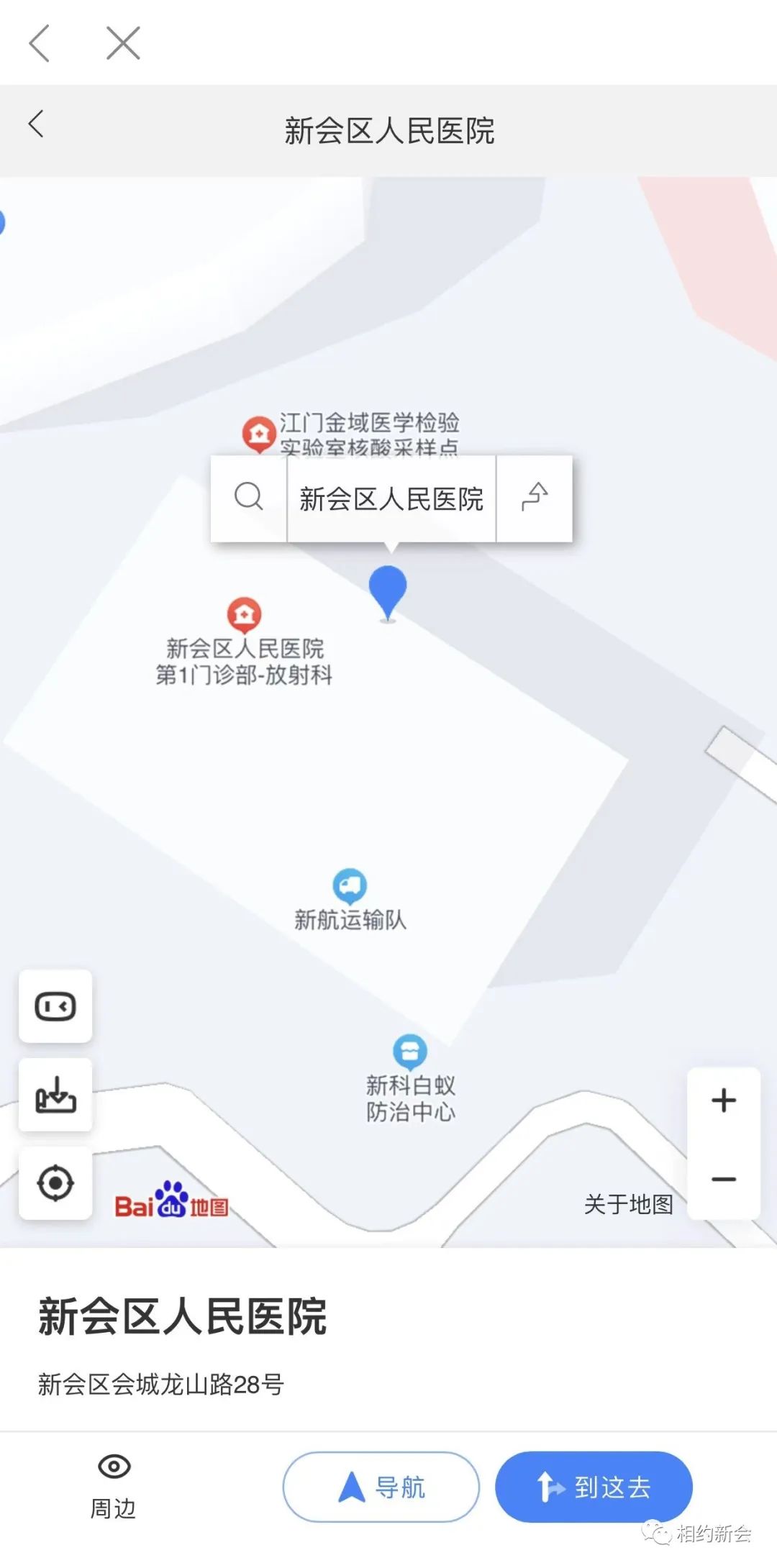
Task: Open 关于地图 link
Action: pos(628,1204)
